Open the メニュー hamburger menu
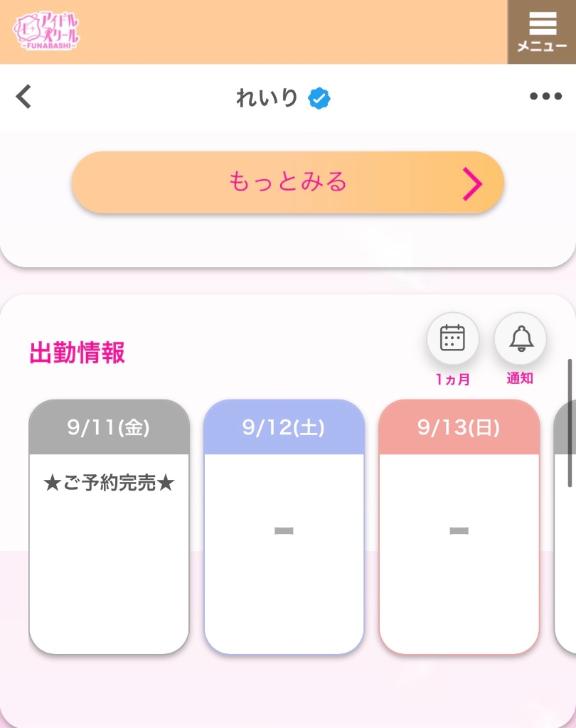This screenshot has height=728, width=576. [x=542, y=32]
